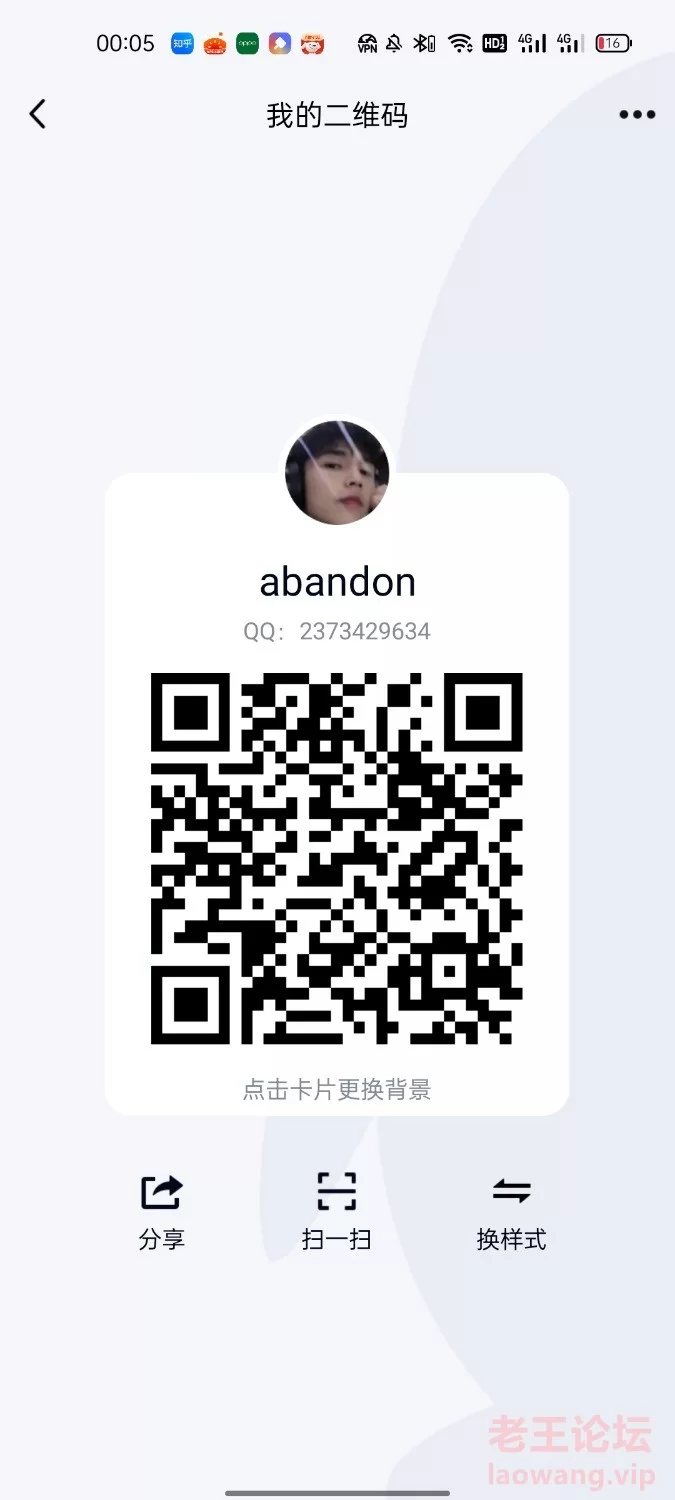
Task: Switch QR style with 换样式
Action: tap(511, 1212)
